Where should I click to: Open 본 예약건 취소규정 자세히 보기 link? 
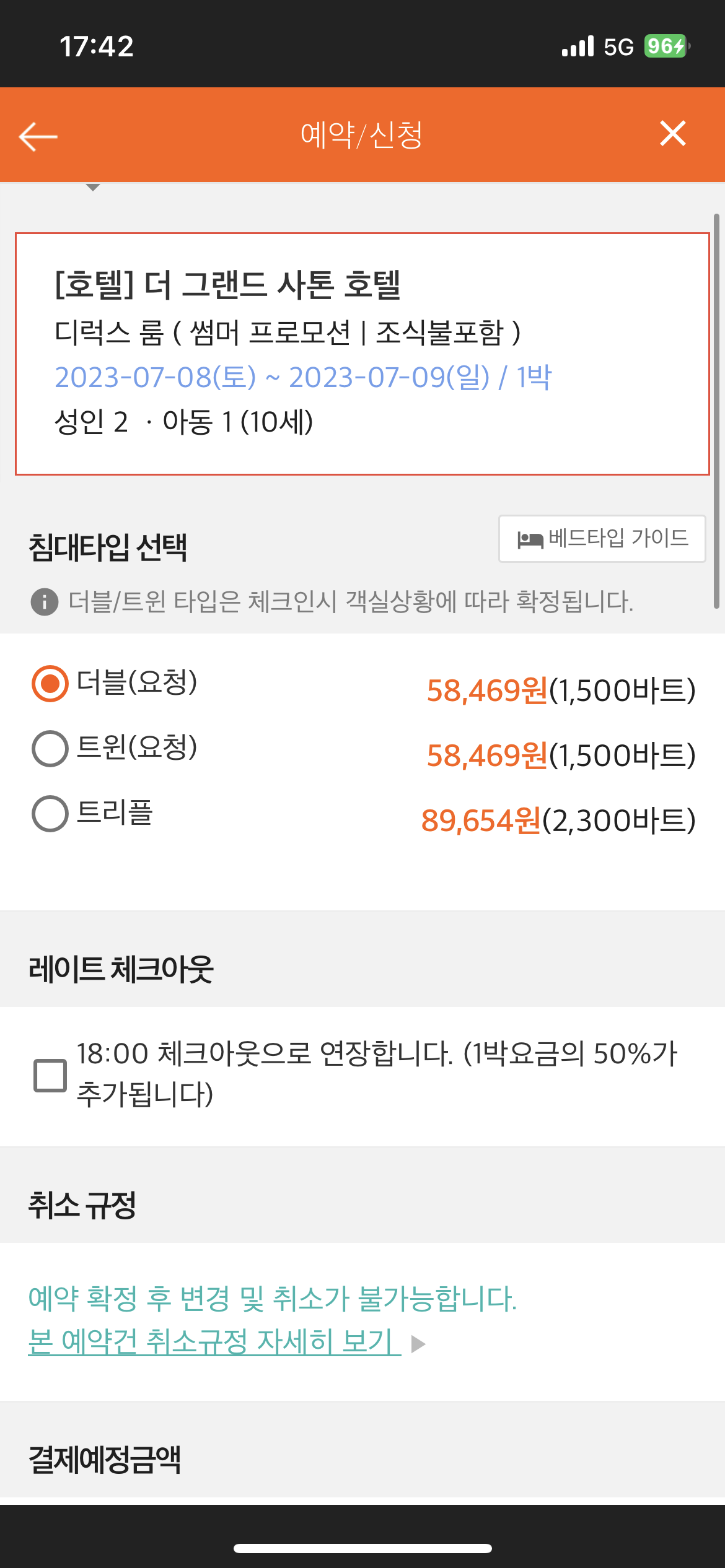coord(214,1342)
